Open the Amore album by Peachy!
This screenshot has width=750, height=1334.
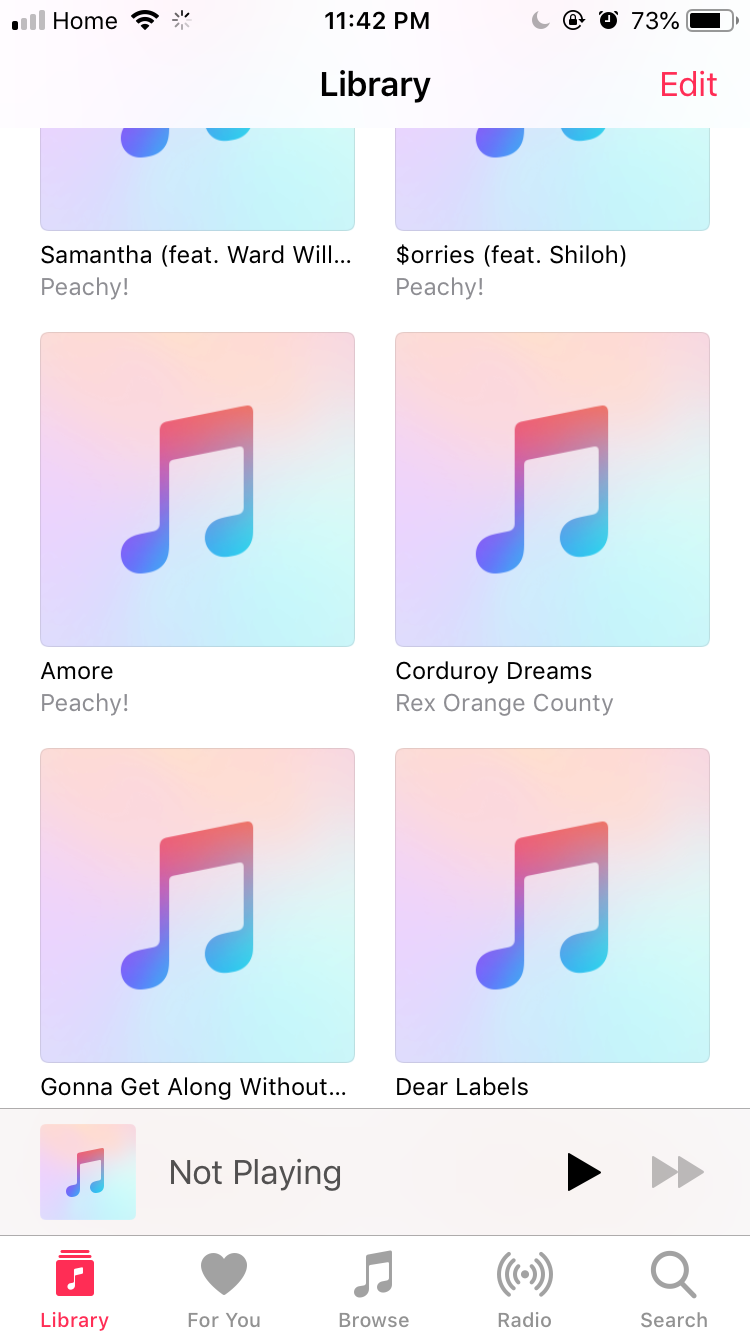[197, 489]
